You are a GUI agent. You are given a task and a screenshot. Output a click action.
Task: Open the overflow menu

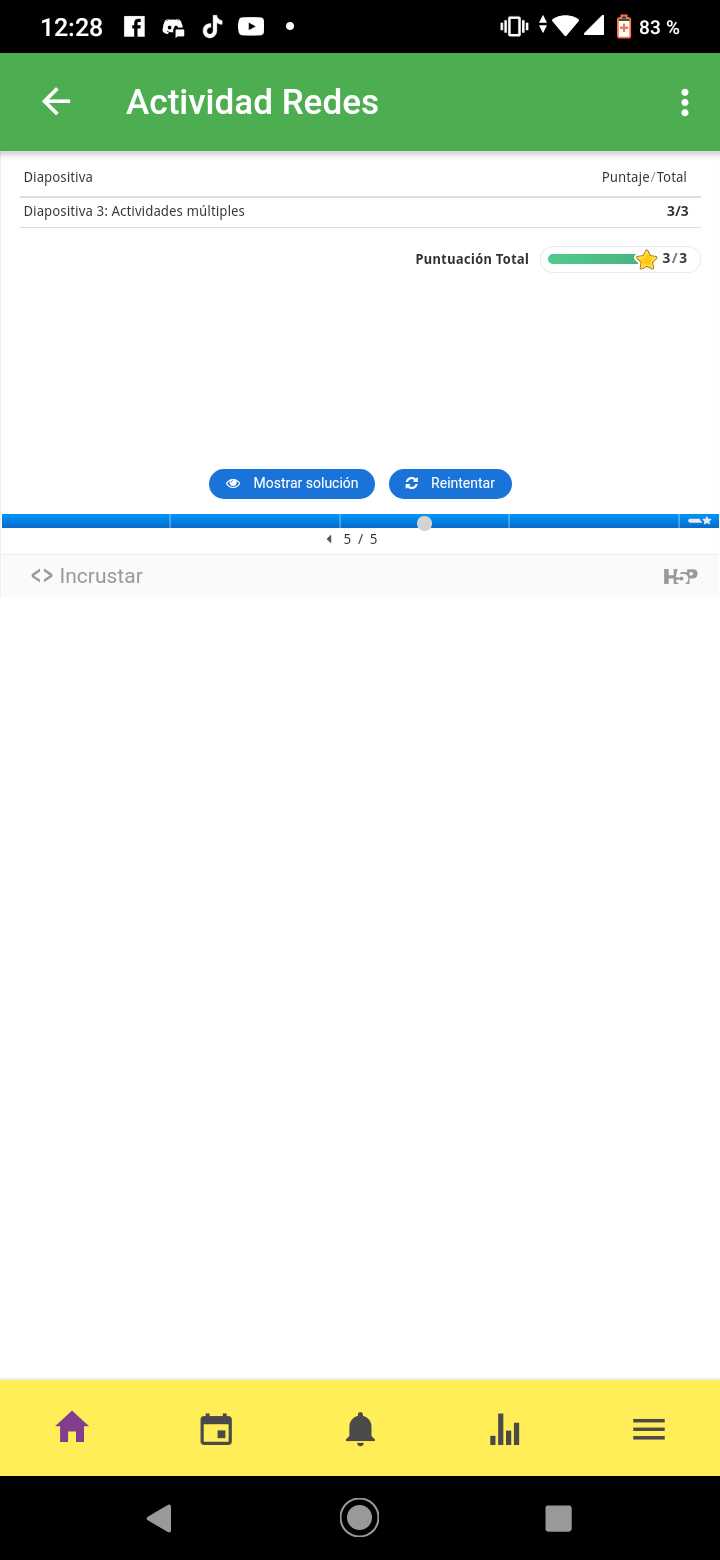click(x=684, y=102)
